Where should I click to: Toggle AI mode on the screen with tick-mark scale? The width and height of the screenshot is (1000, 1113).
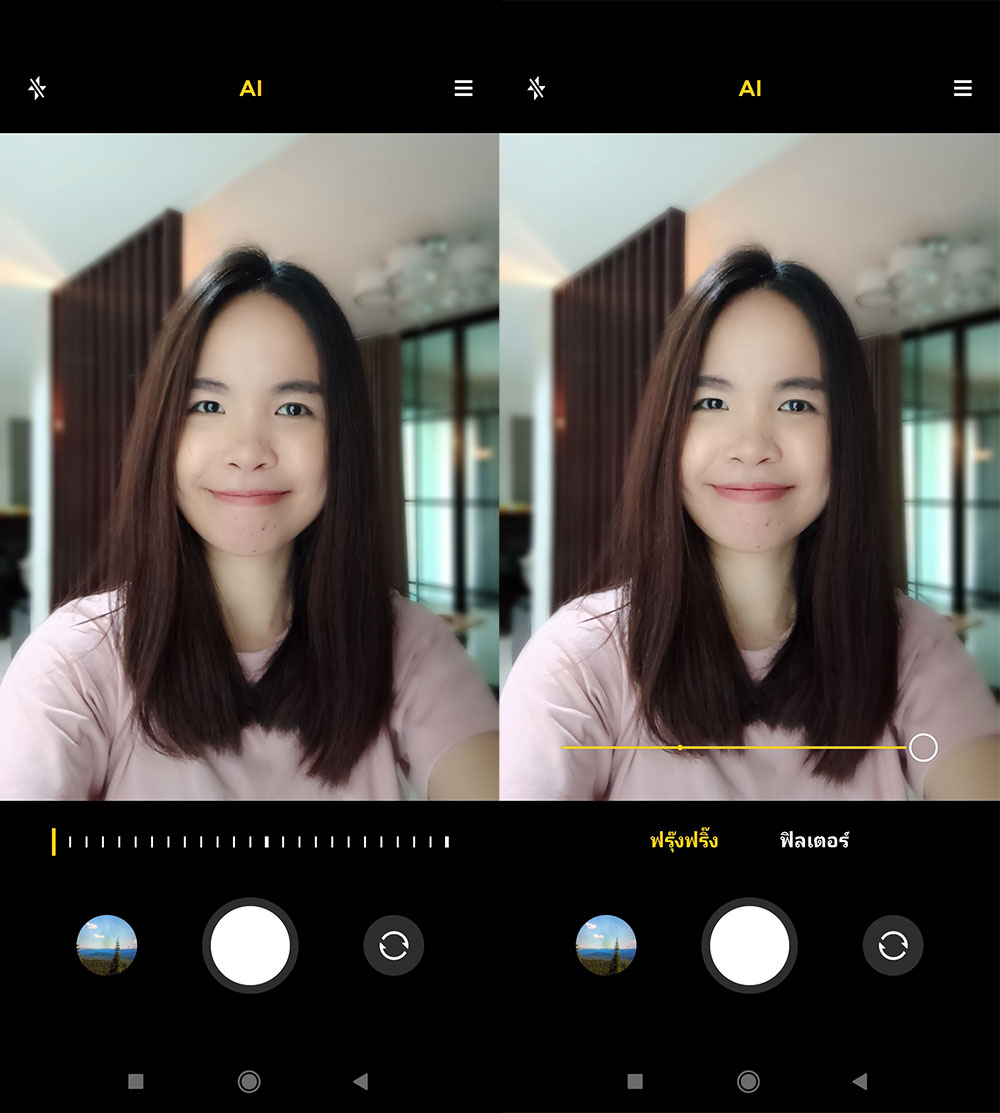250,88
